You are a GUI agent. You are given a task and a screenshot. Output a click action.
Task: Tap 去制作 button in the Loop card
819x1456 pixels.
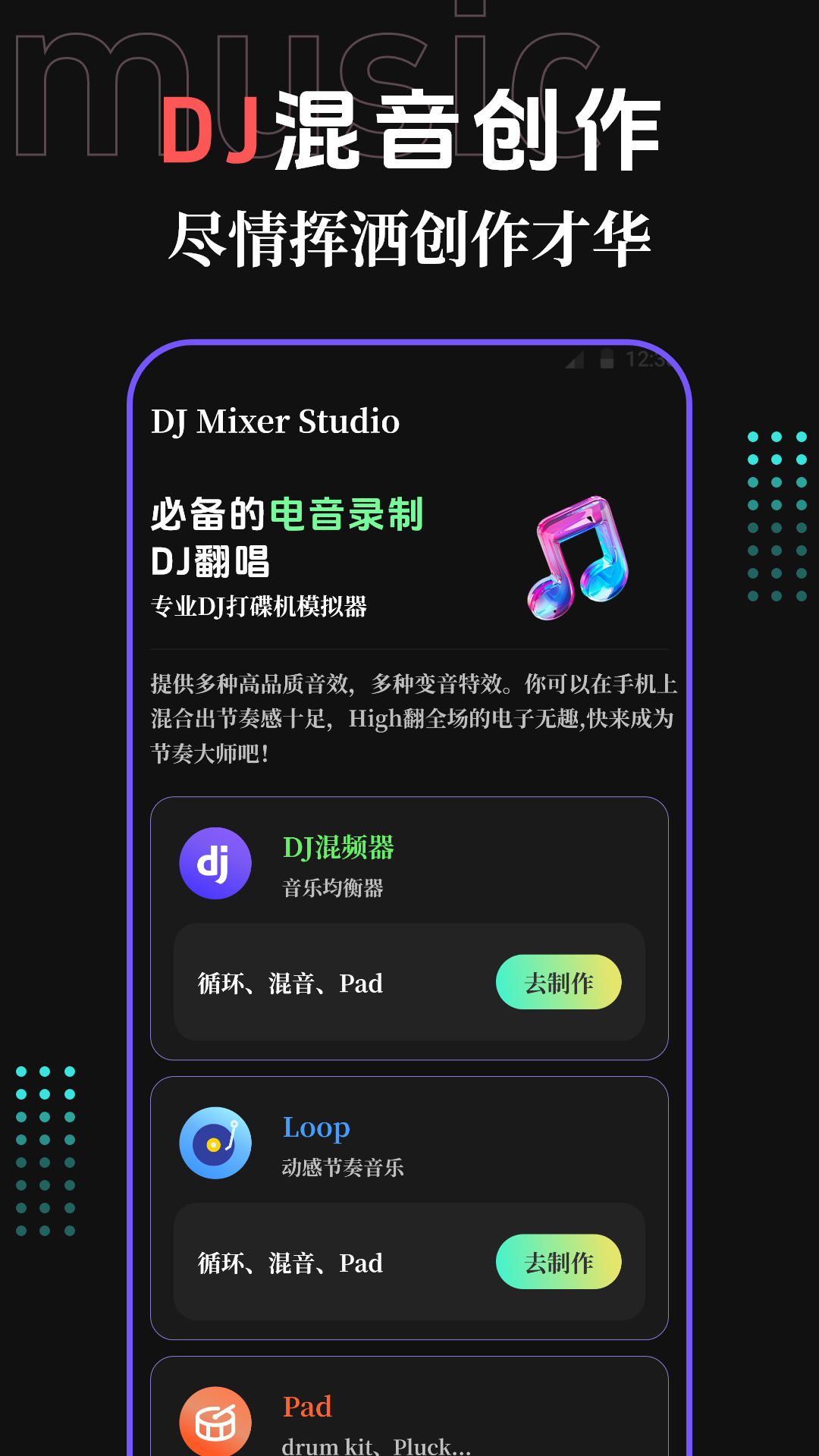559,1261
